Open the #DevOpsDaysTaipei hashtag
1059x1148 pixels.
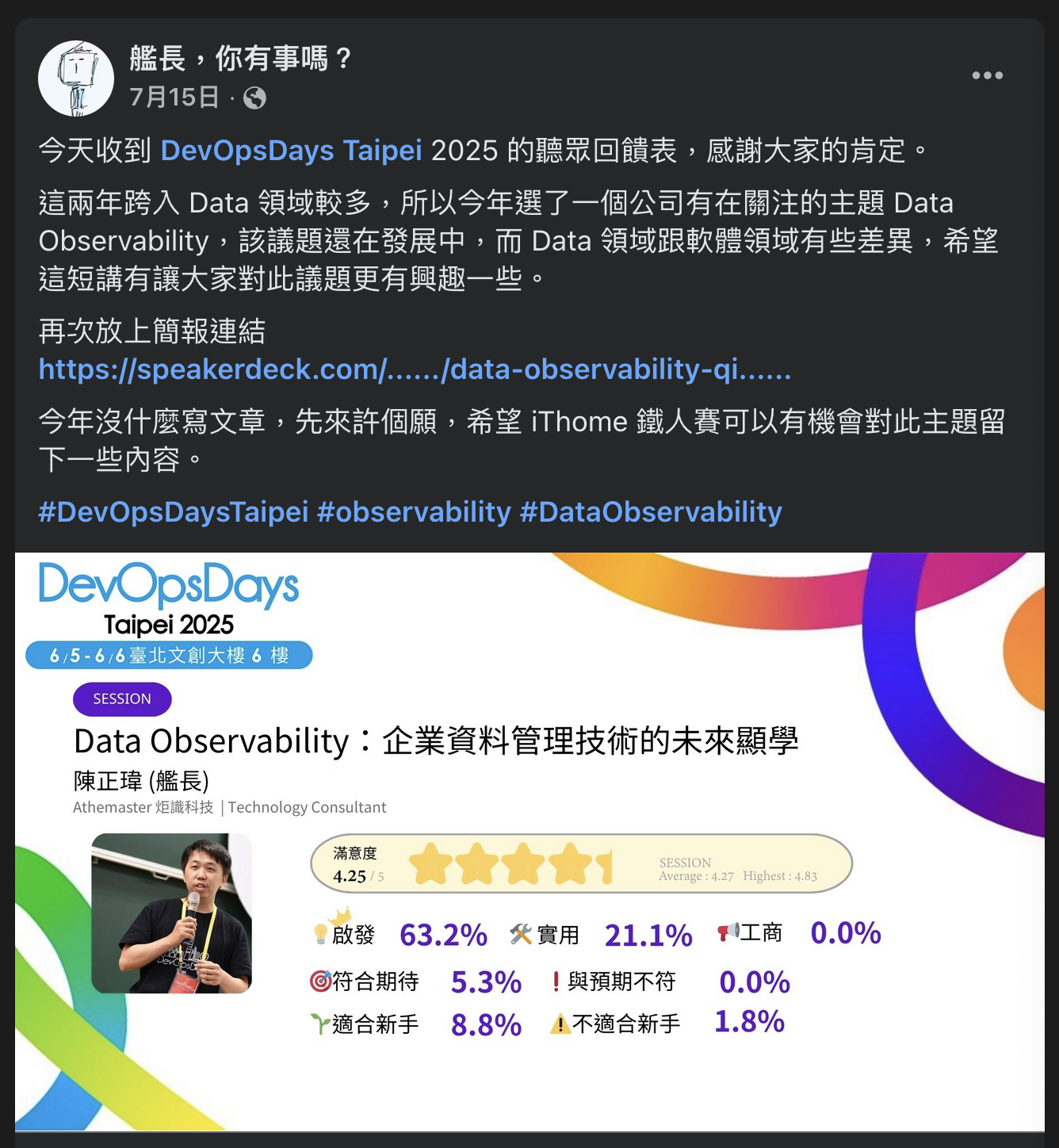click(x=173, y=512)
